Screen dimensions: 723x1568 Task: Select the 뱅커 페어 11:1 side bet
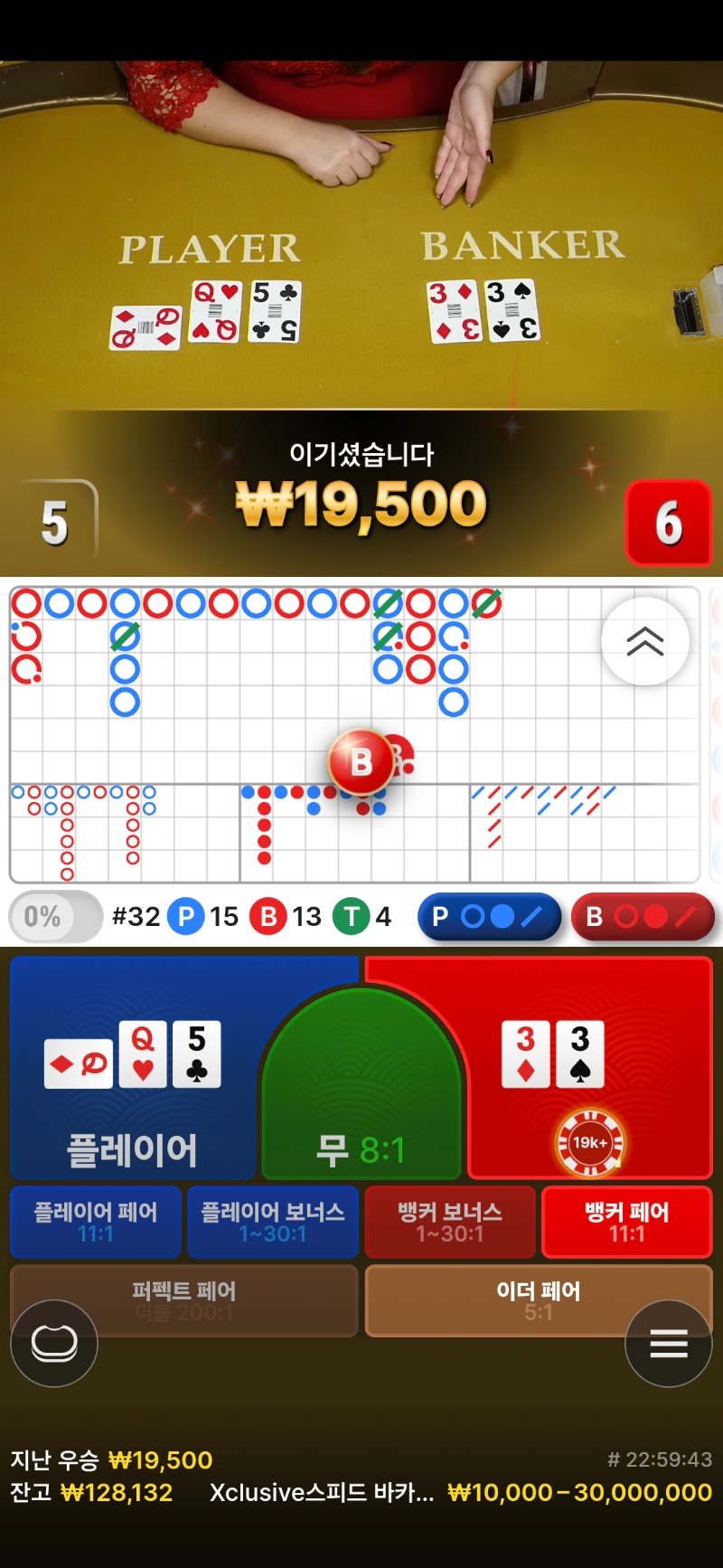pyautogui.click(x=626, y=1222)
